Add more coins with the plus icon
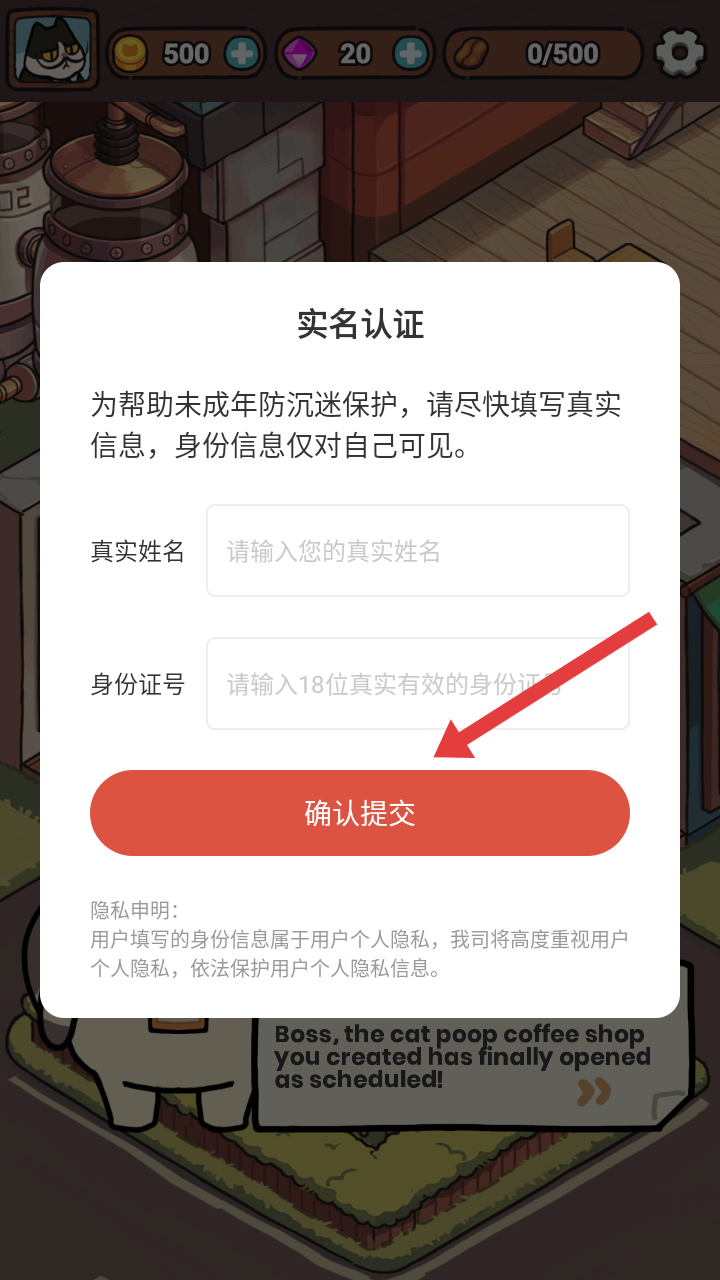This screenshot has height=1280, width=720. pyautogui.click(x=241, y=53)
